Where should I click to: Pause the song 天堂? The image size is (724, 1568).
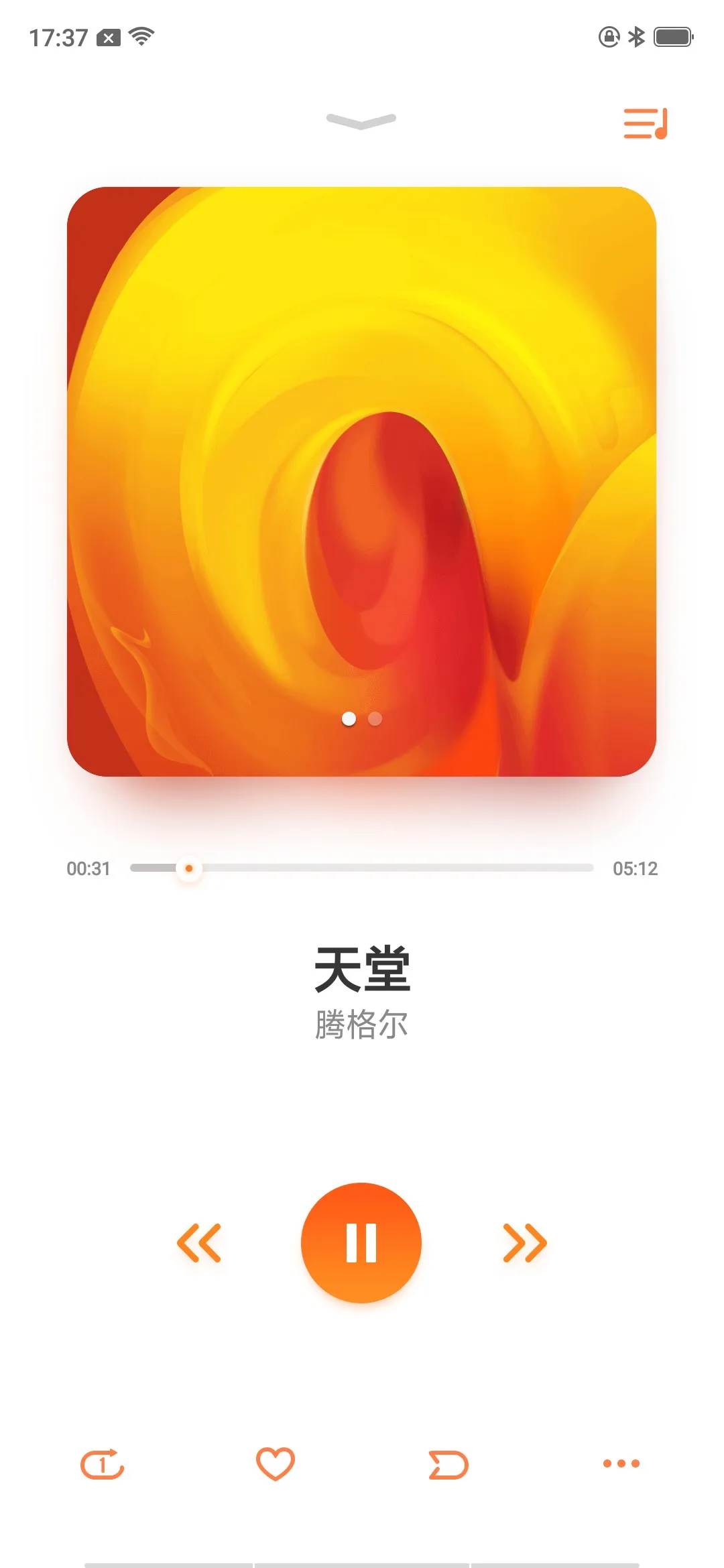(361, 1242)
